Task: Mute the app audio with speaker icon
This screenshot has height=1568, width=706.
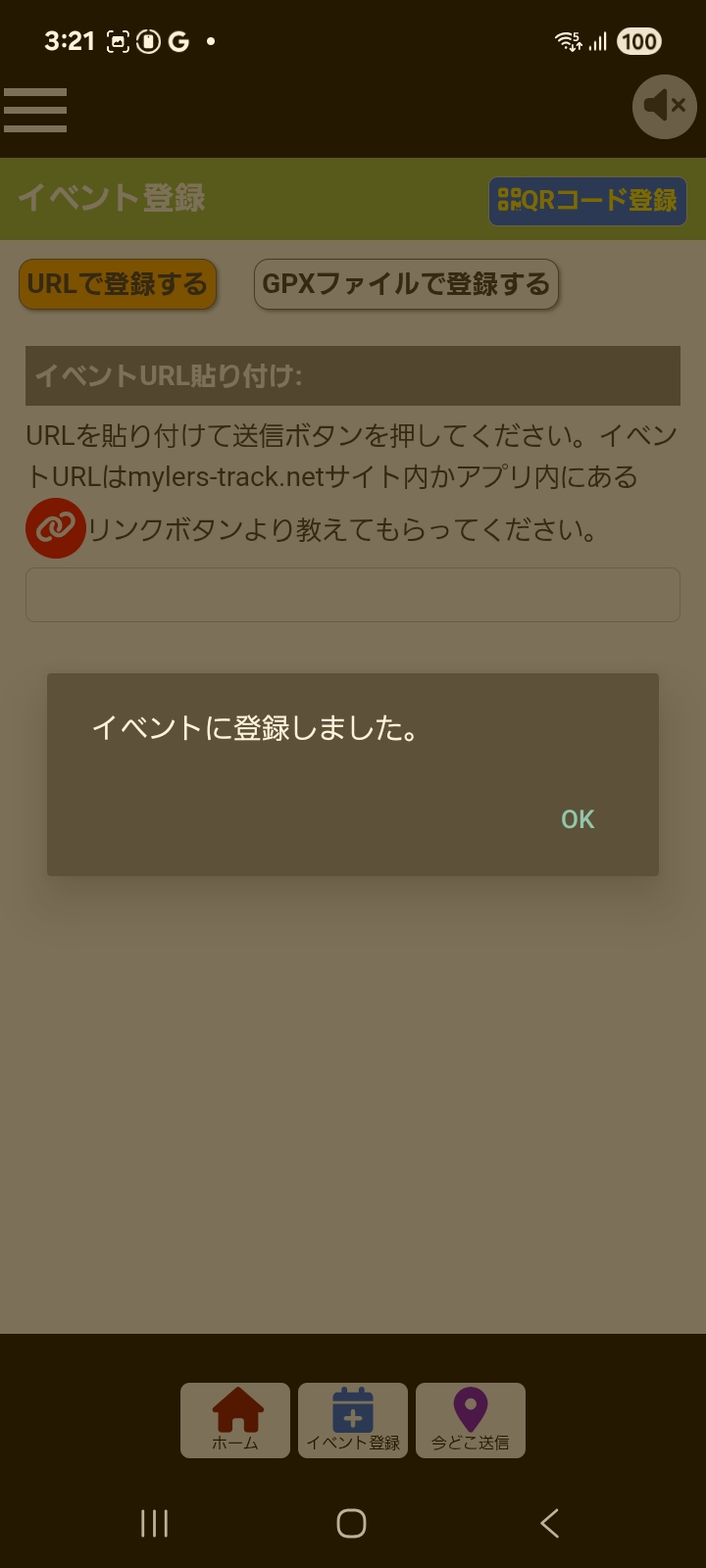Action: [664, 106]
